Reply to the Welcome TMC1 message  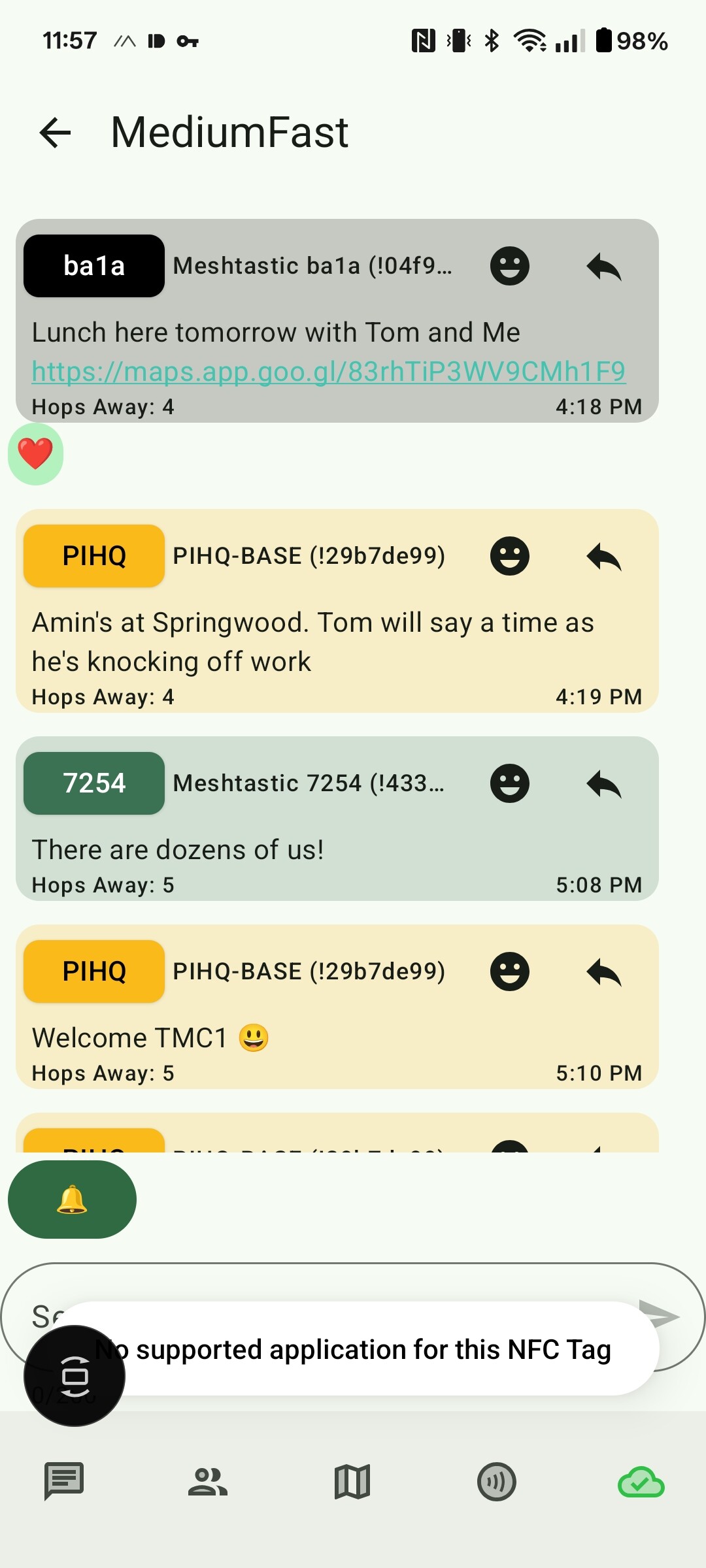[x=604, y=972]
